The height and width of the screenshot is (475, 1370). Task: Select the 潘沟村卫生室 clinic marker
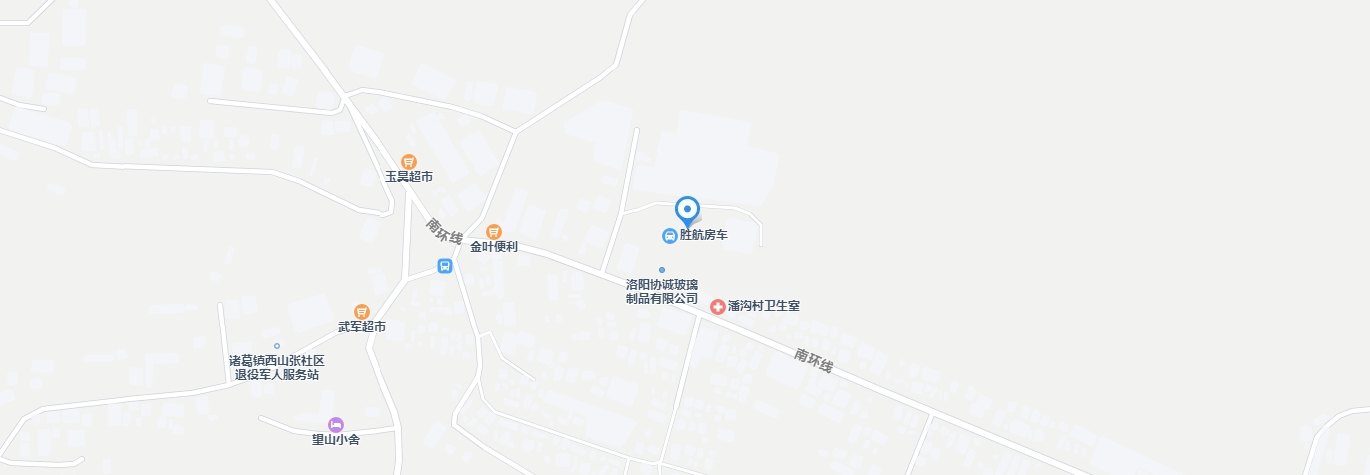click(717, 306)
